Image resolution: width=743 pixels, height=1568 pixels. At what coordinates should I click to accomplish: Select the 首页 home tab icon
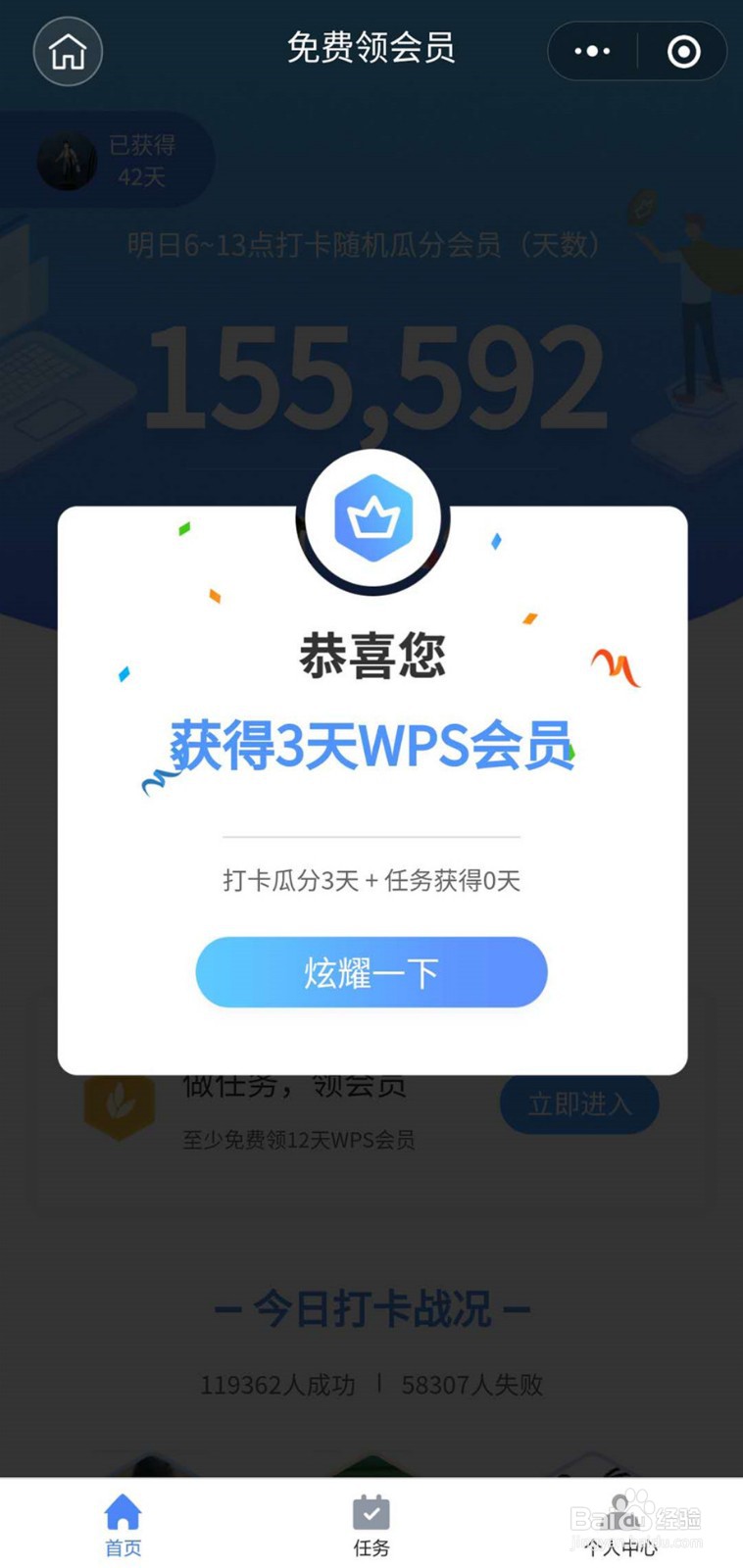click(x=122, y=1513)
